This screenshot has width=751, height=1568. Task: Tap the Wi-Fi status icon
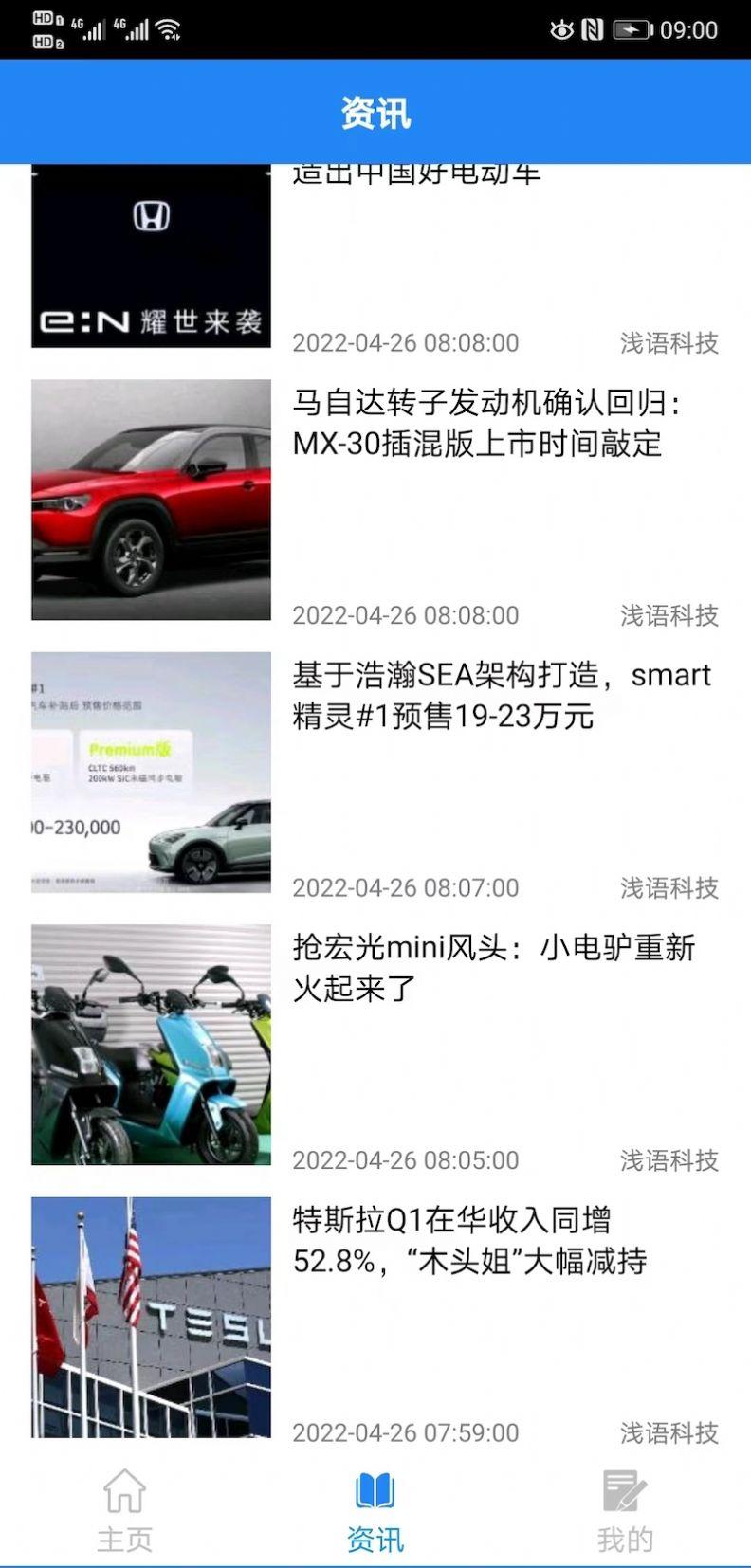tap(168, 27)
